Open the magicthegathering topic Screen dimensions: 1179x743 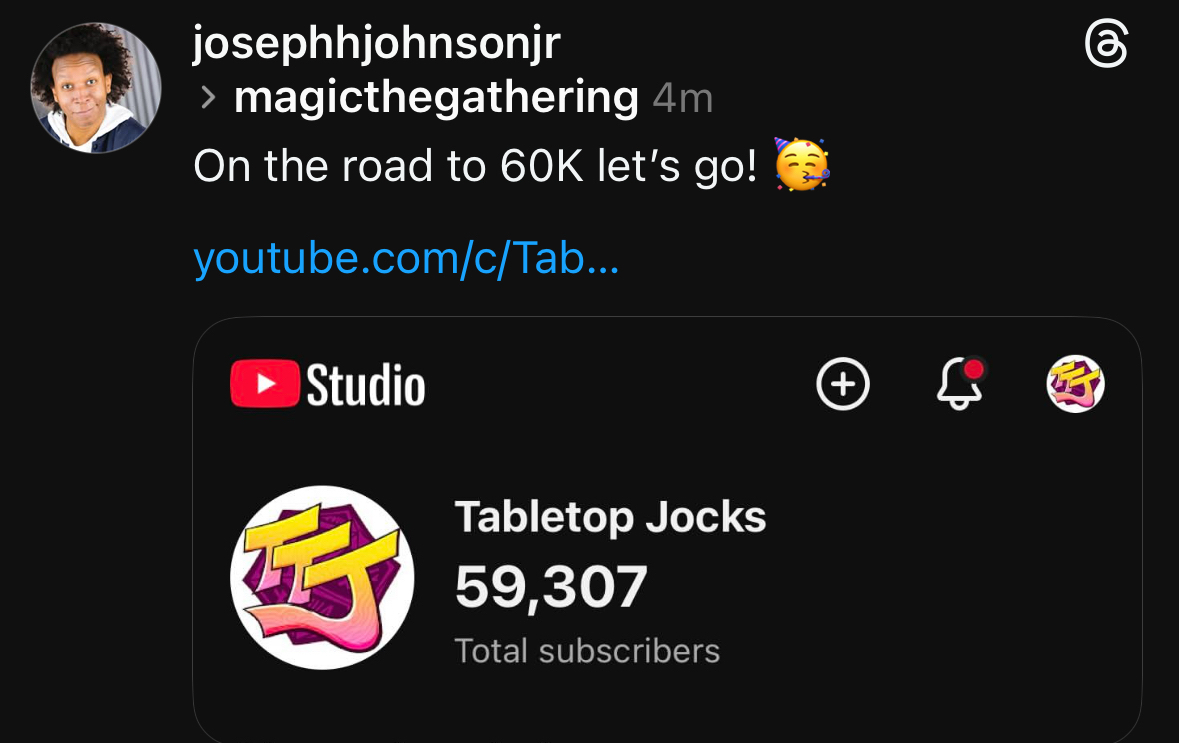[x=435, y=97]
